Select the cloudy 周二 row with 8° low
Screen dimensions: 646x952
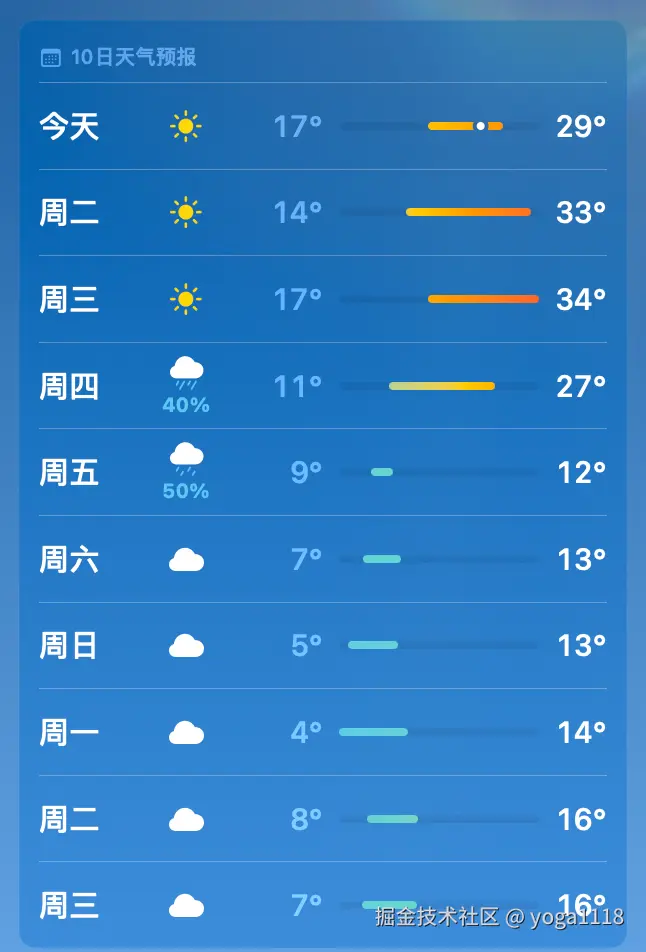(322, 820)
